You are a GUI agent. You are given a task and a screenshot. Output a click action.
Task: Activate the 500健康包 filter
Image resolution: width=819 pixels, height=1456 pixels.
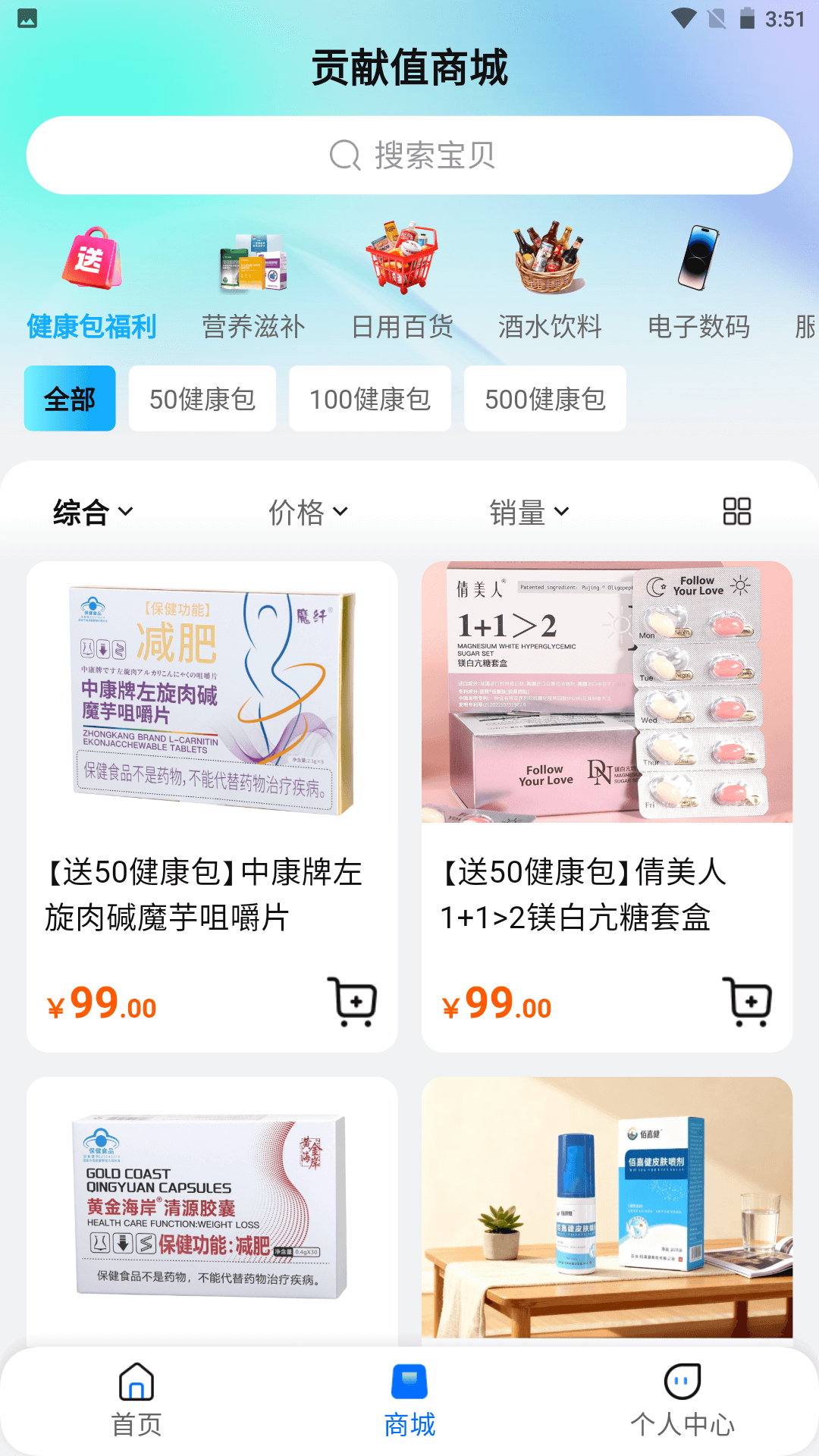[x=544, y=397]
